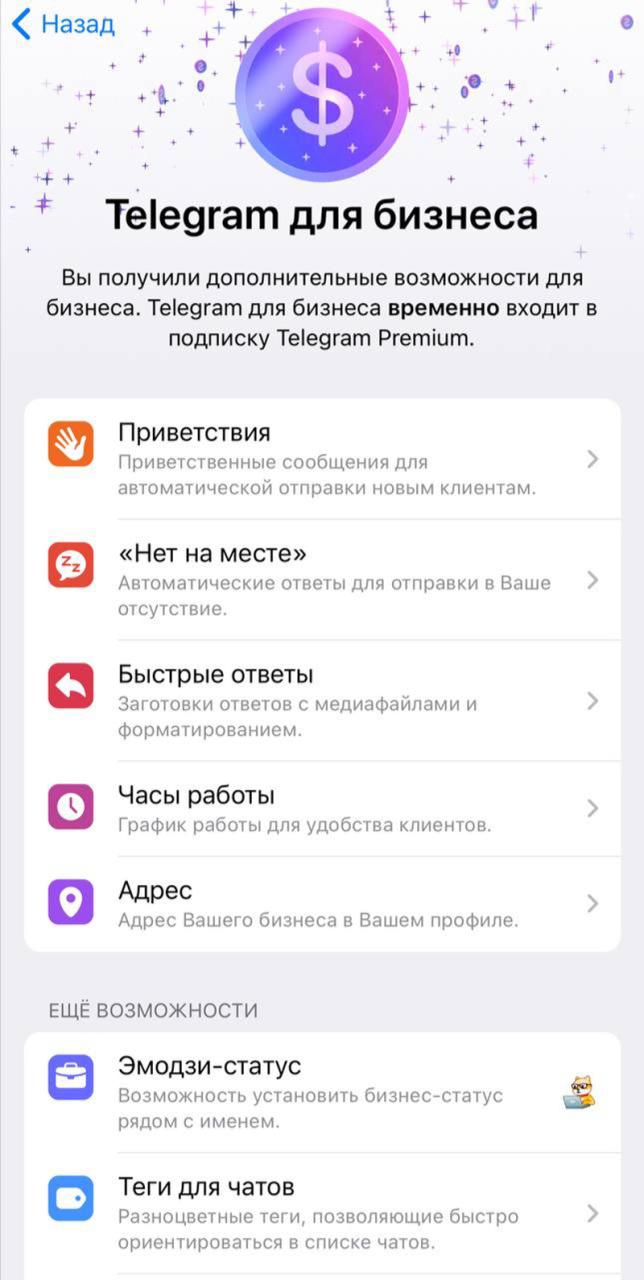
Task: Open Часы работы schedule
Action: click(322, 808)
